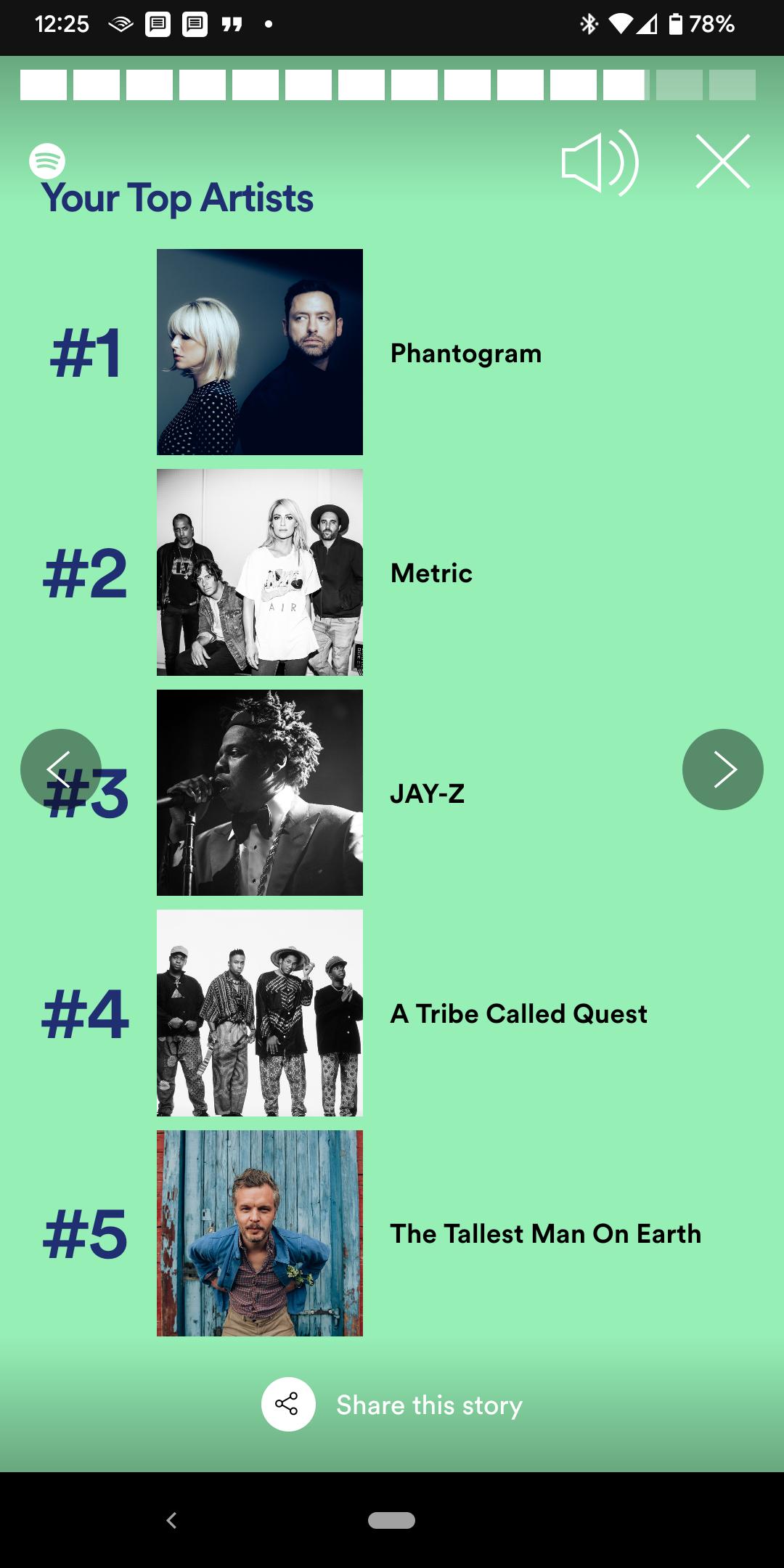The height and width of the screenshot is (1568, 784).
Task: Share this story
Action: tap(392, 1405)
